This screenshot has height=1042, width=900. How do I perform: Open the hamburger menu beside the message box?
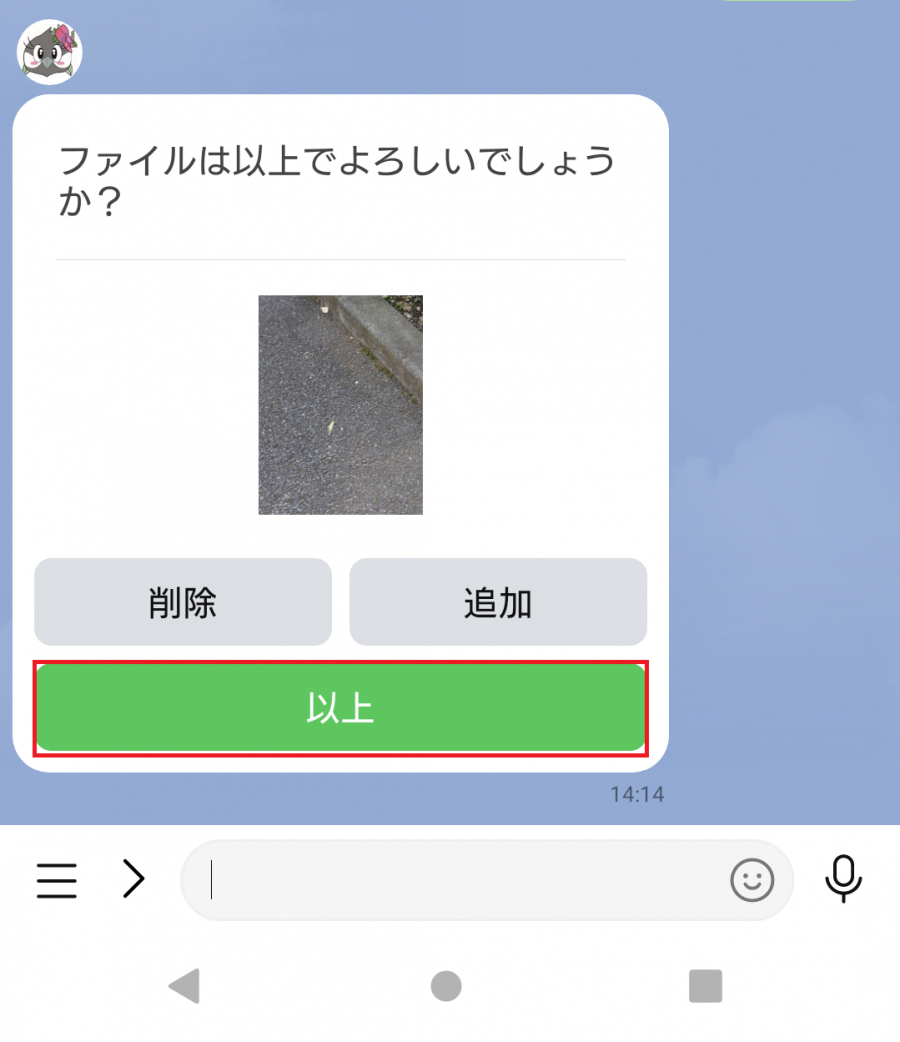57,880
